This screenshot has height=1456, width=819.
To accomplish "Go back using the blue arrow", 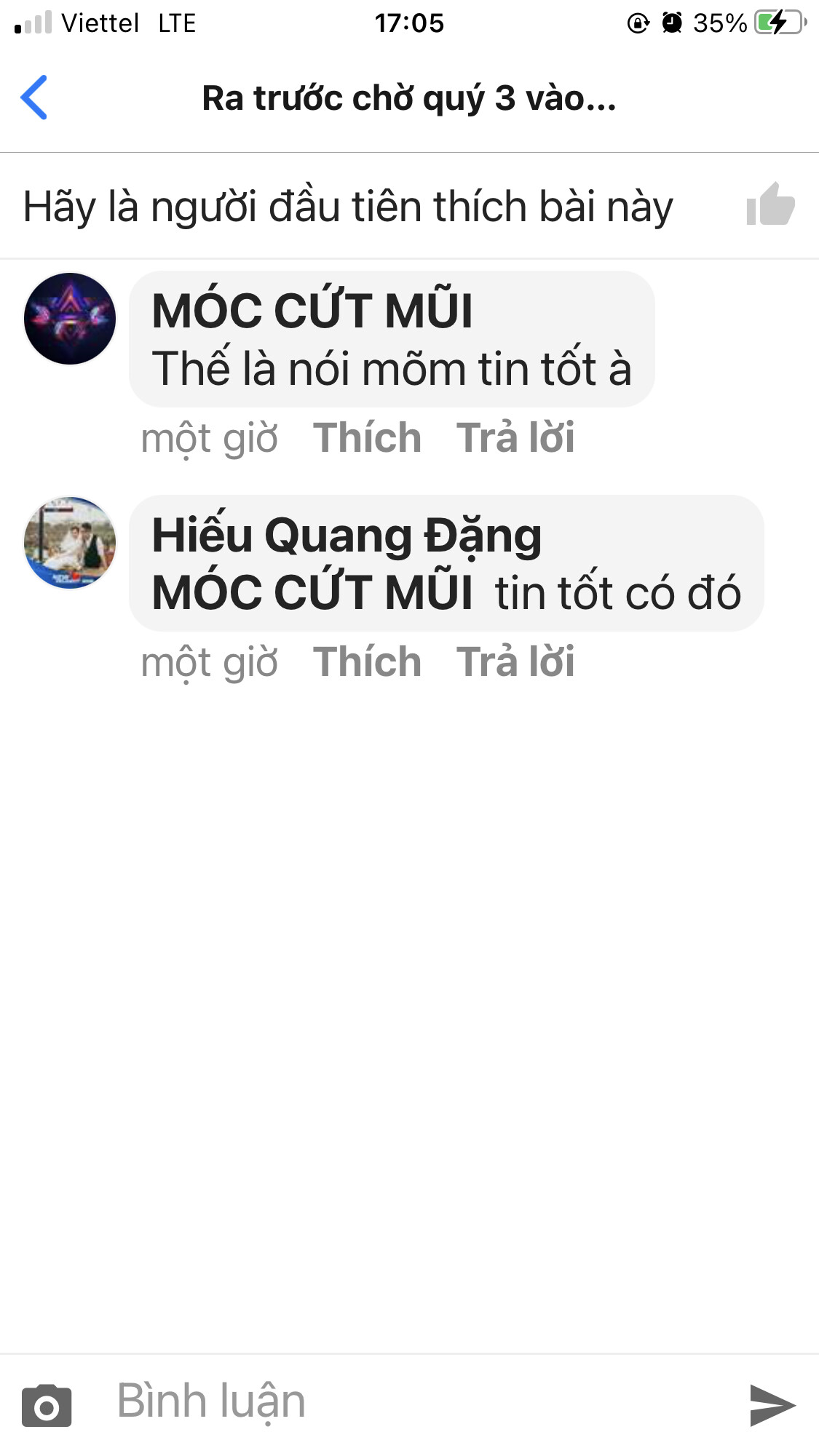I will pos(34,98).
